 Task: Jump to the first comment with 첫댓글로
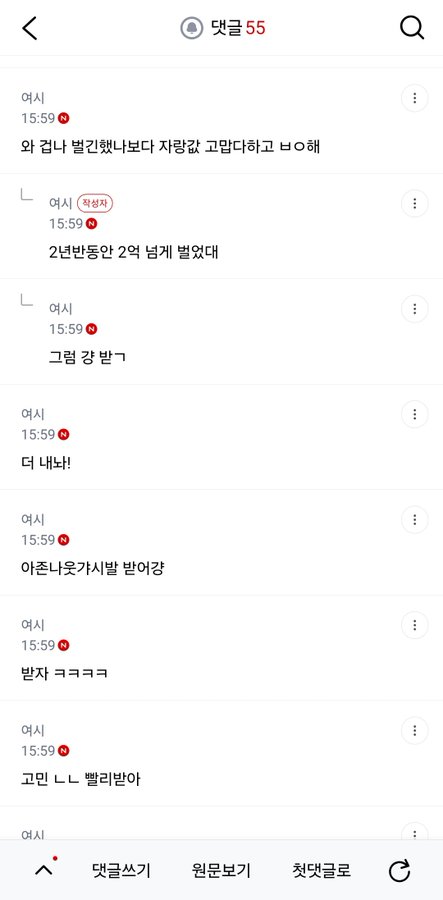coord(321,871)
